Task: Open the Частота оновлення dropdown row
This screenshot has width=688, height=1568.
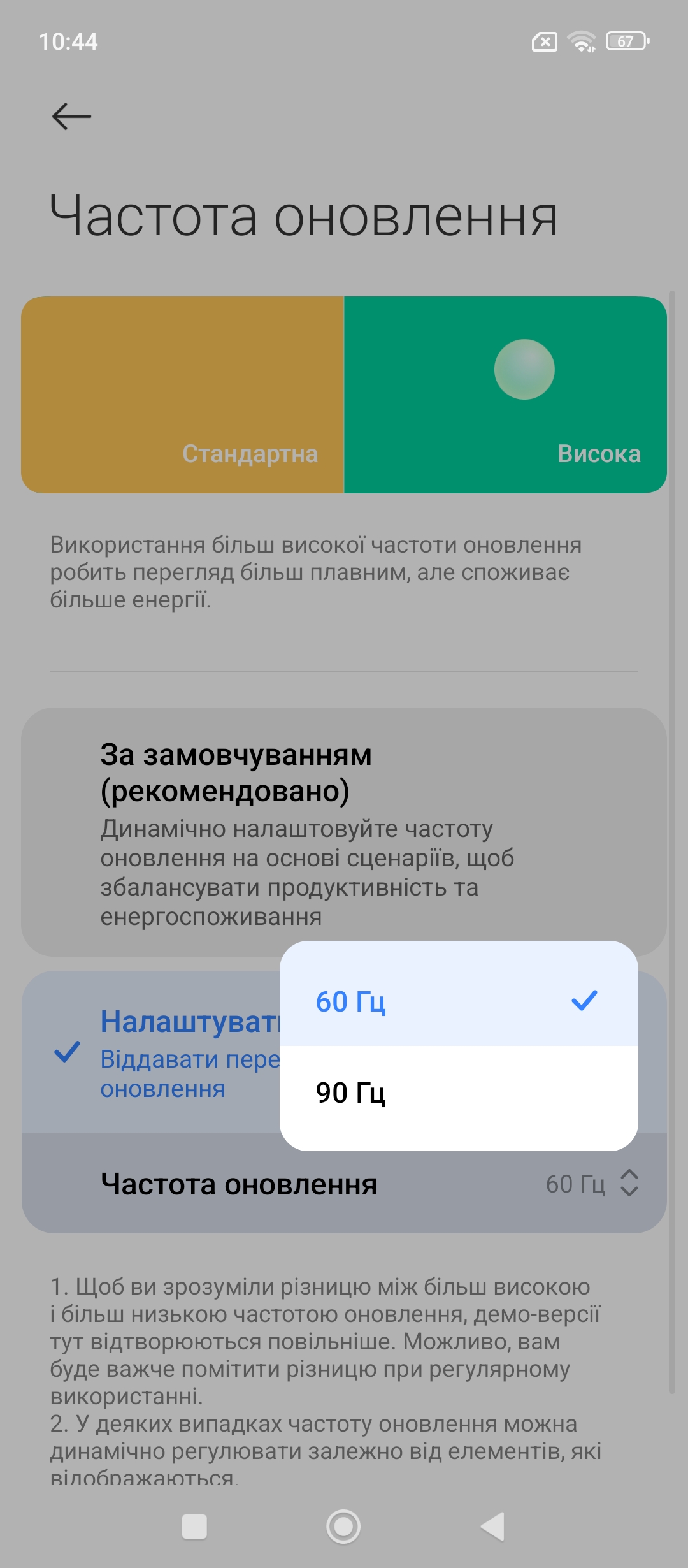Action: coord(344,1184)
